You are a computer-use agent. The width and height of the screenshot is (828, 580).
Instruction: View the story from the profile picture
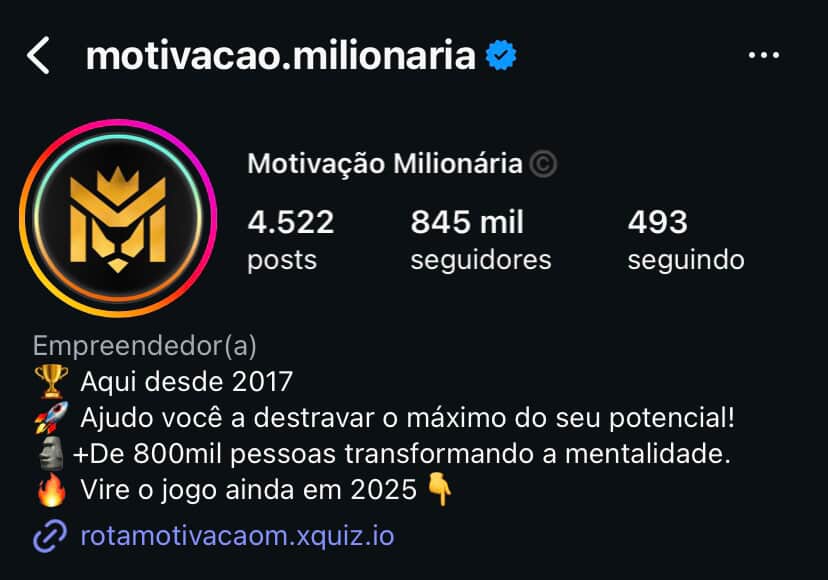[x=118, y=218]
